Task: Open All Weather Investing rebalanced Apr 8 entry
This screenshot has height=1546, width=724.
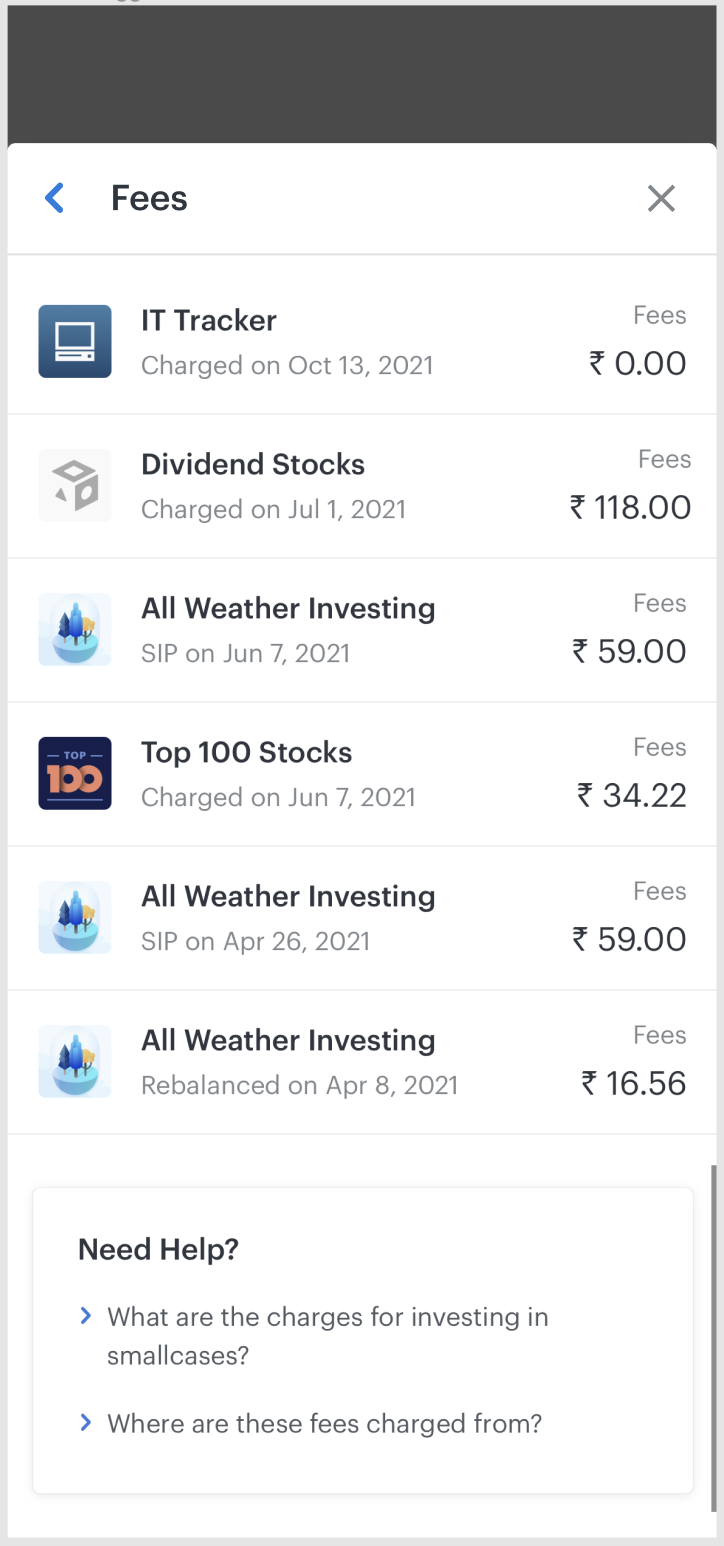Action: point(362,1062)
